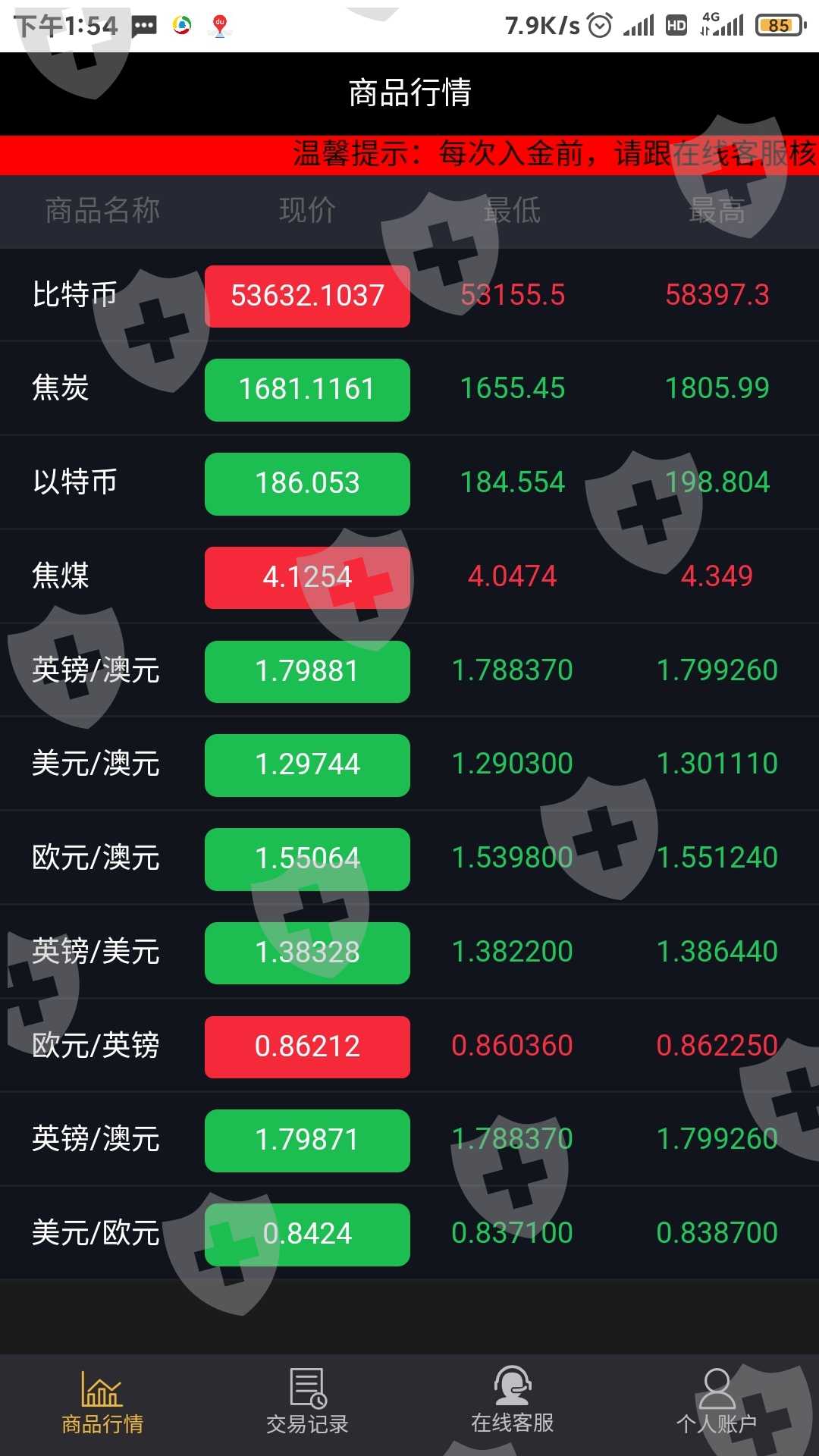The image size is (819, 1456).
Task: Switch to the 个人账户 tab
Action: [x=717, y=1404]
